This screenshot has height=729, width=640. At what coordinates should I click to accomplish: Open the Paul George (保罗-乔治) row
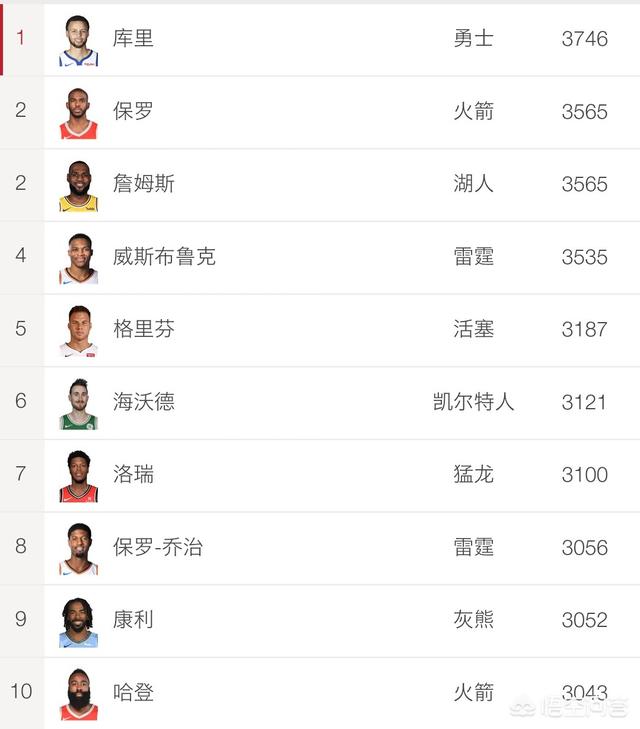click(157, 547)
